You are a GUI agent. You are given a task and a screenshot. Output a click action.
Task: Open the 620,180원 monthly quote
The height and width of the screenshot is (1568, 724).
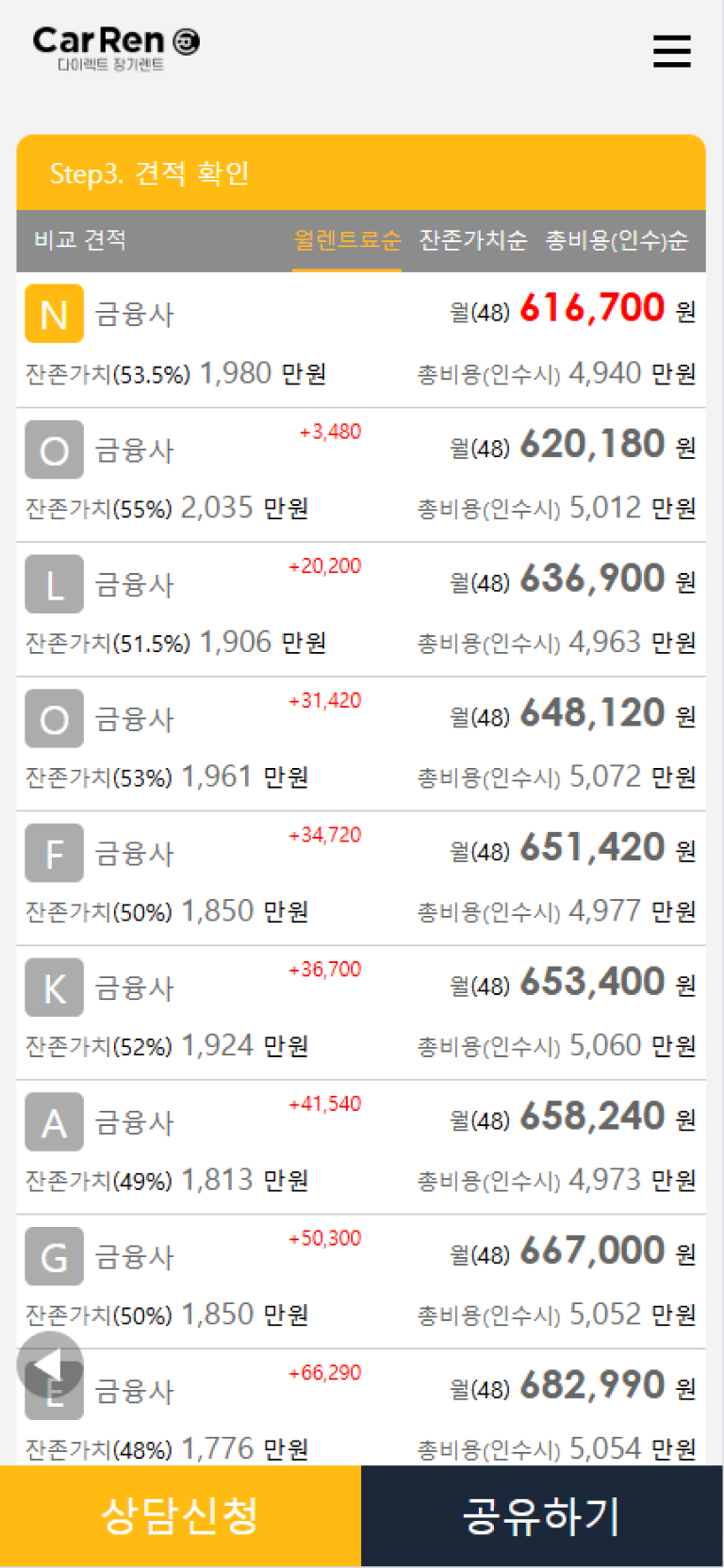coord(361,475)
